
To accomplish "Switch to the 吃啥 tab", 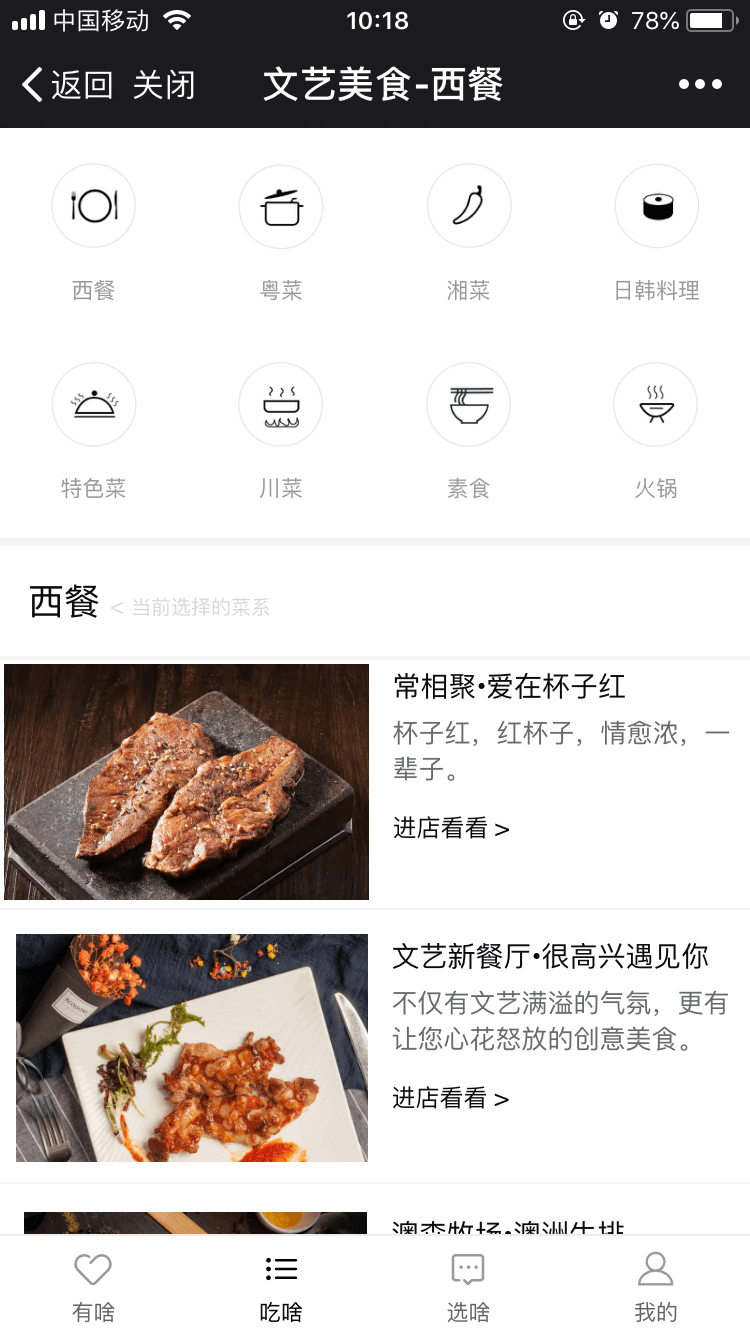I will click(281, 1287).
